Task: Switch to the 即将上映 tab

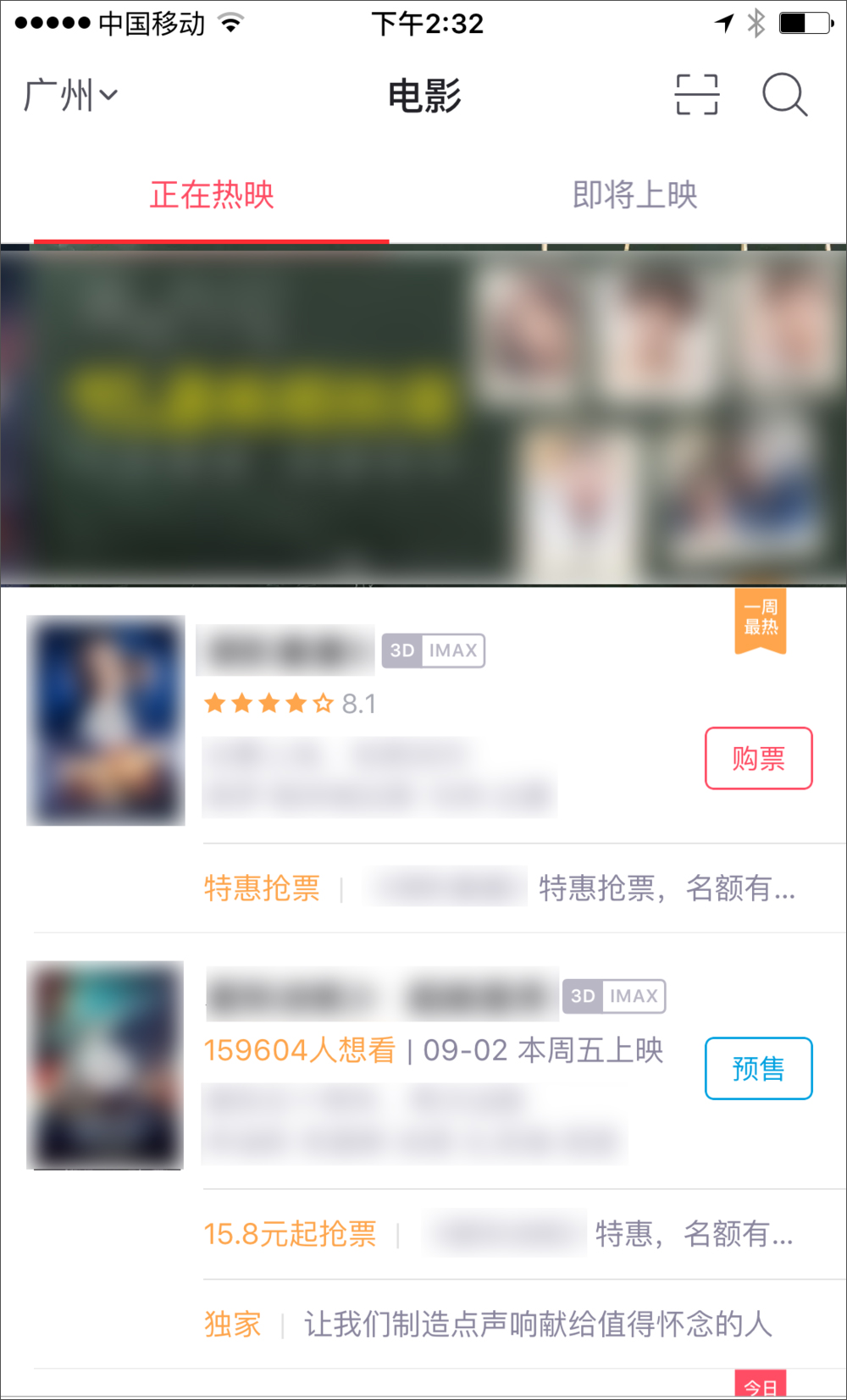Action: [x=634, y=196]
